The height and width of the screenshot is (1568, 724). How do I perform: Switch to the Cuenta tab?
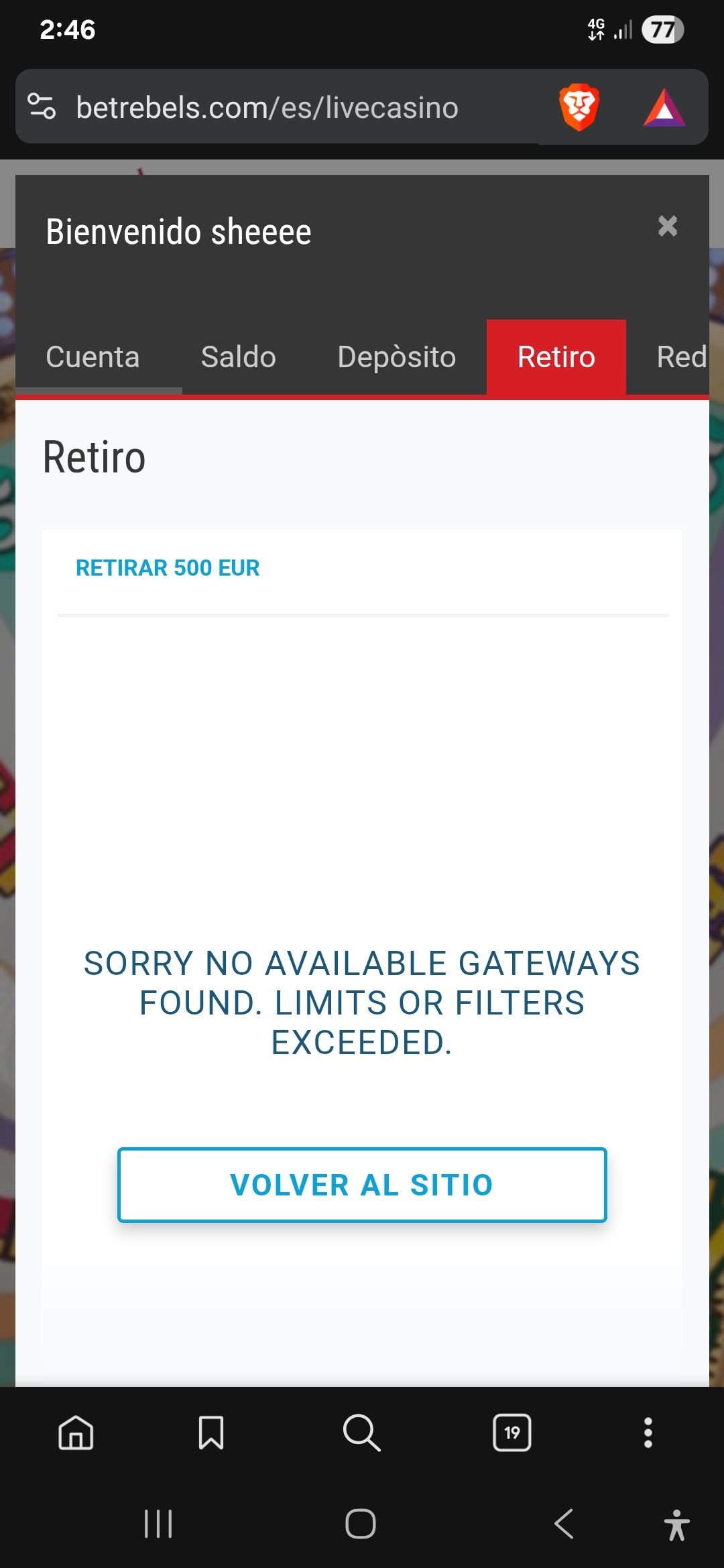tap(93, 357)
